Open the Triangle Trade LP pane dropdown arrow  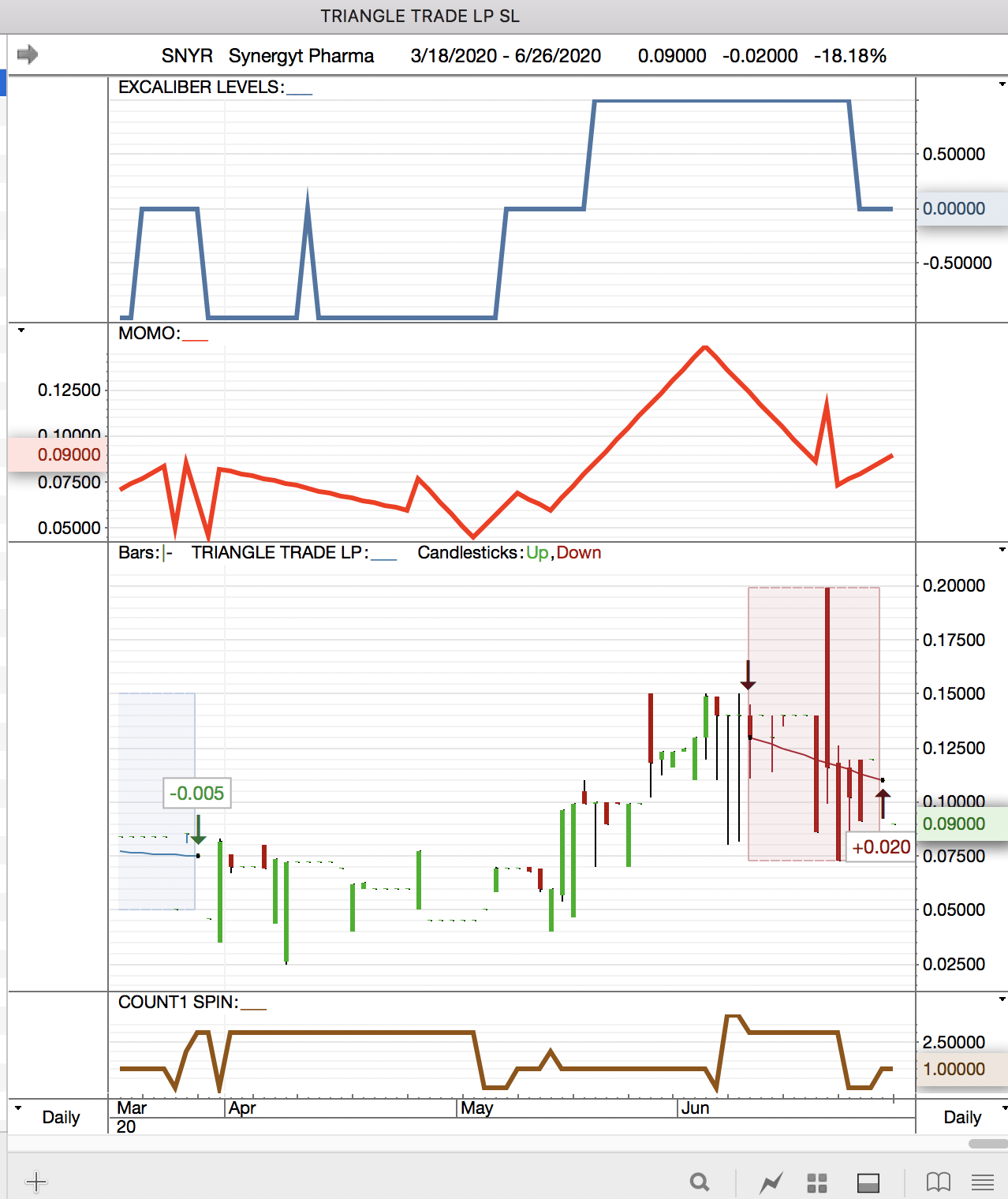1002,550
